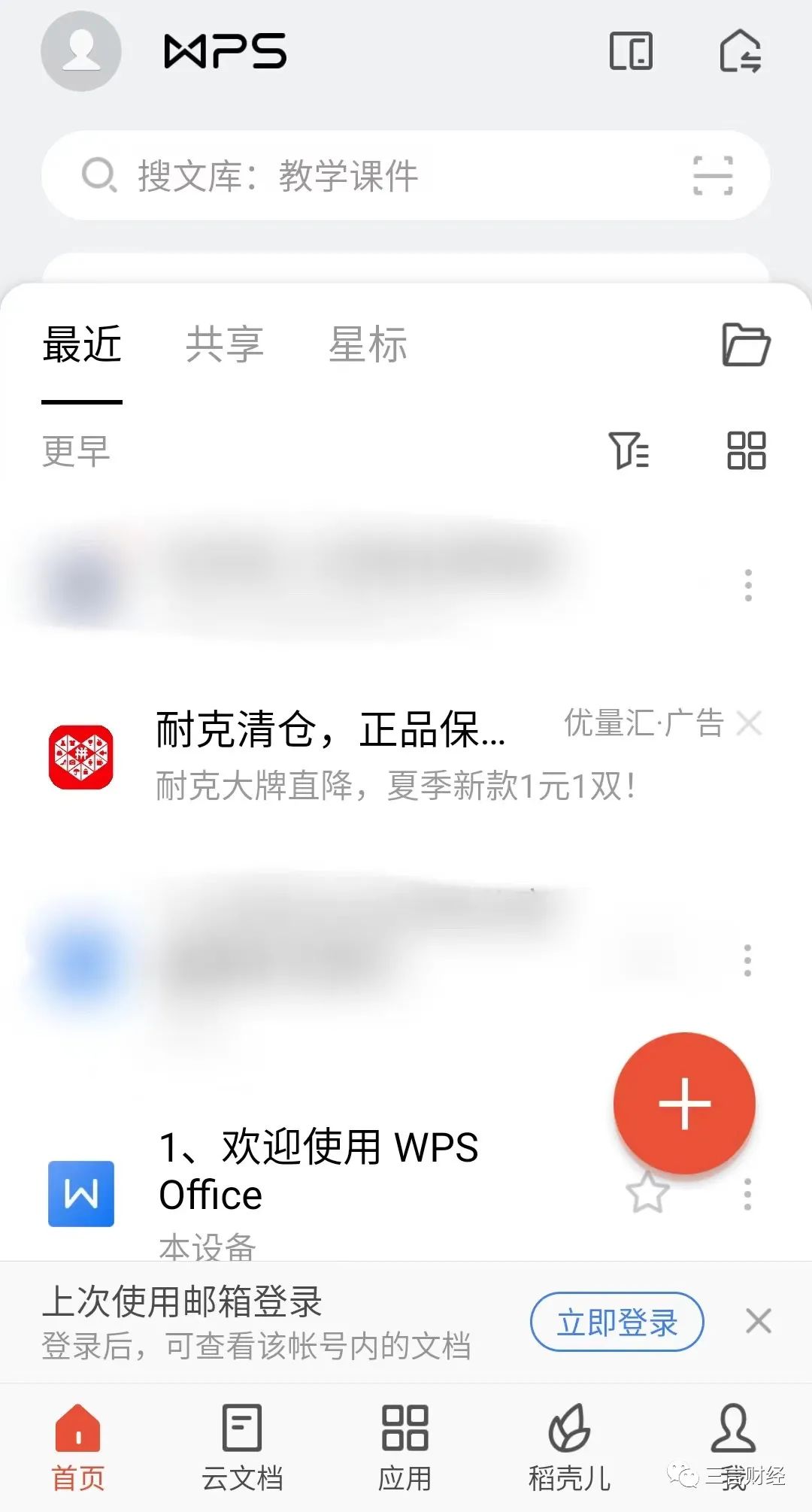The height and width of the screenshot is (1512, 812).
Task: Close the email login banner
Action: pyautogui.click(x=758, y=1321)
